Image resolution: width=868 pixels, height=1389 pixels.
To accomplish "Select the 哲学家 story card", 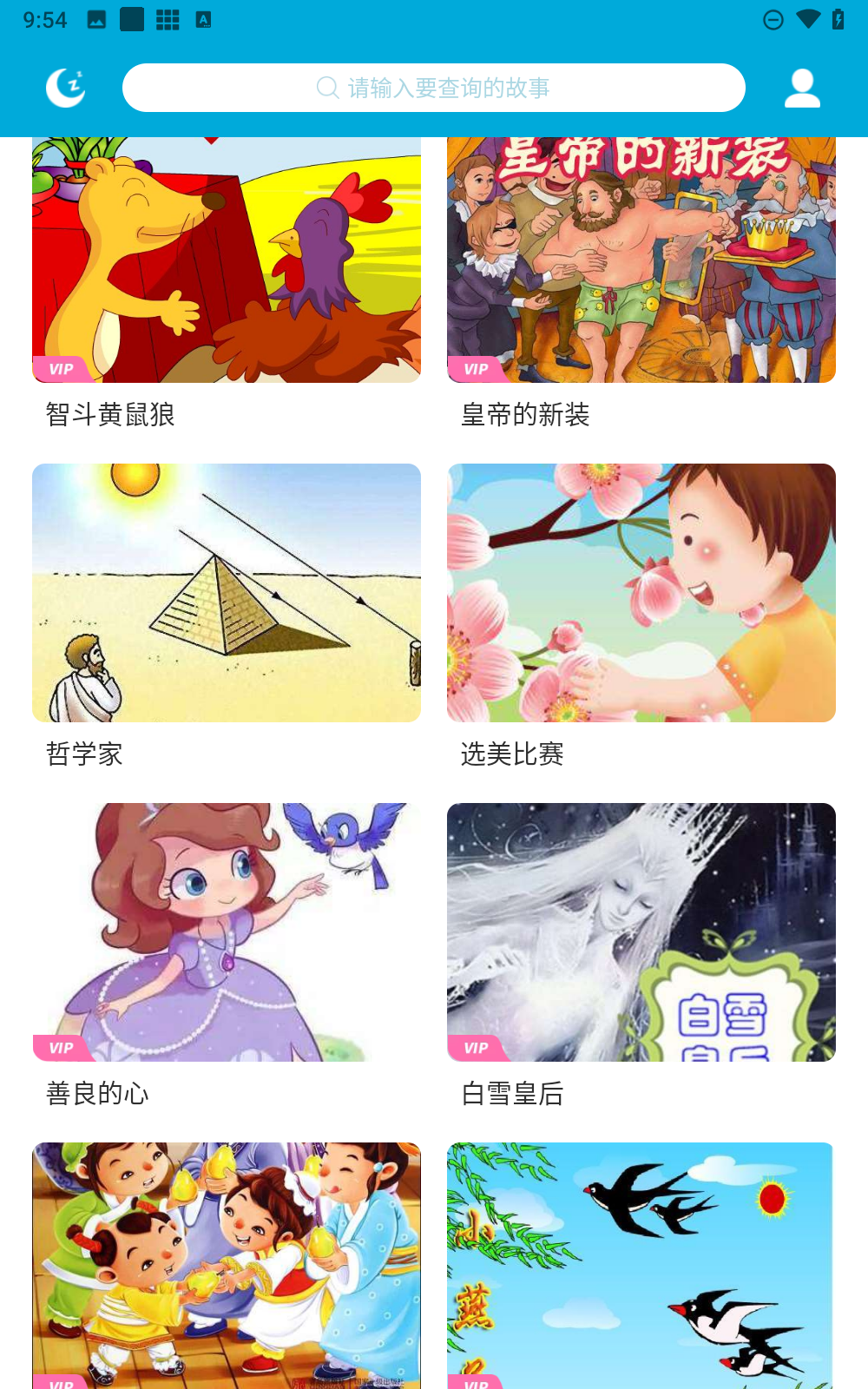I will click(x=226, y=593).
